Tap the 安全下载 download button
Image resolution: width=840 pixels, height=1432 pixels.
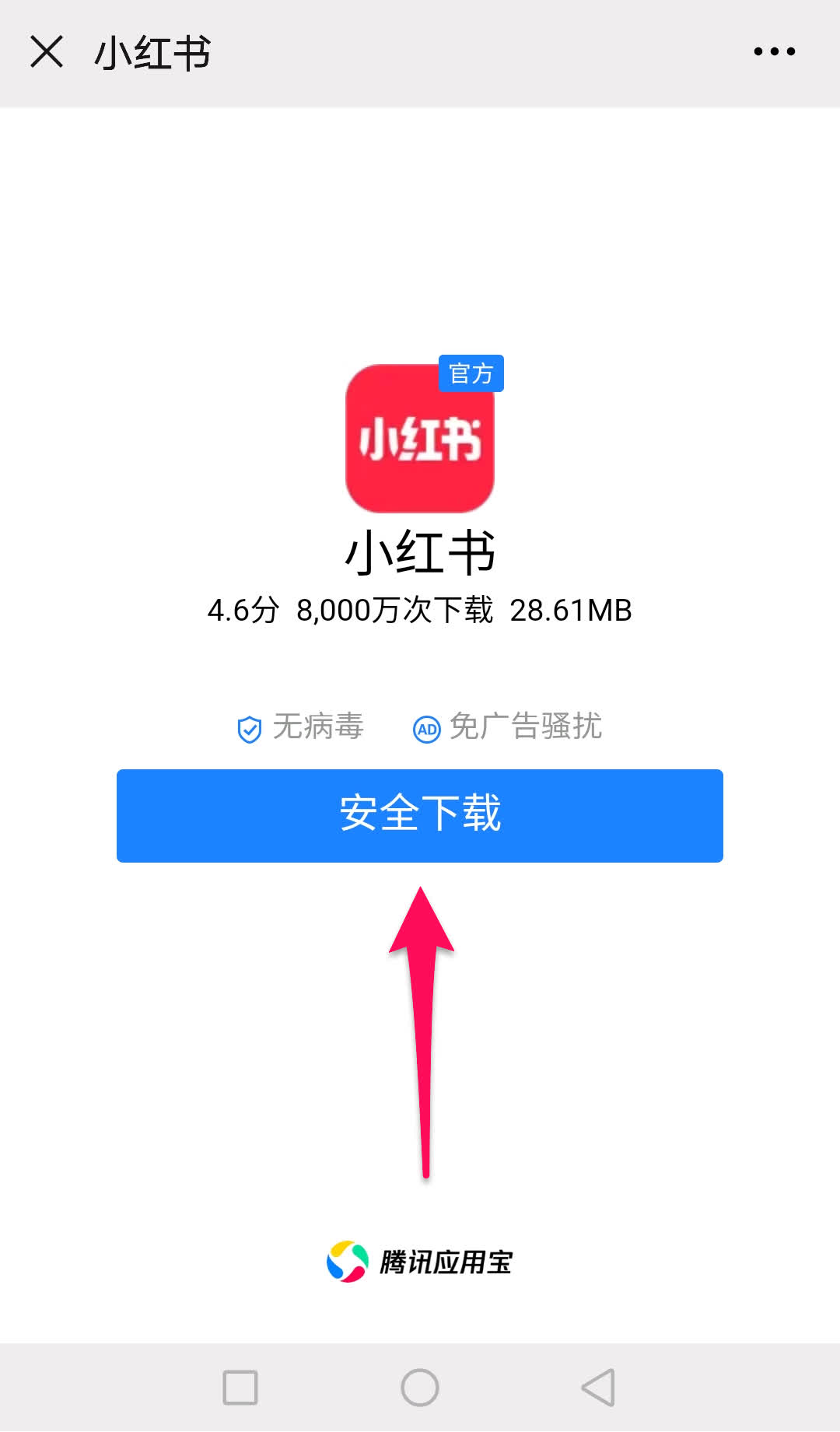420,815
